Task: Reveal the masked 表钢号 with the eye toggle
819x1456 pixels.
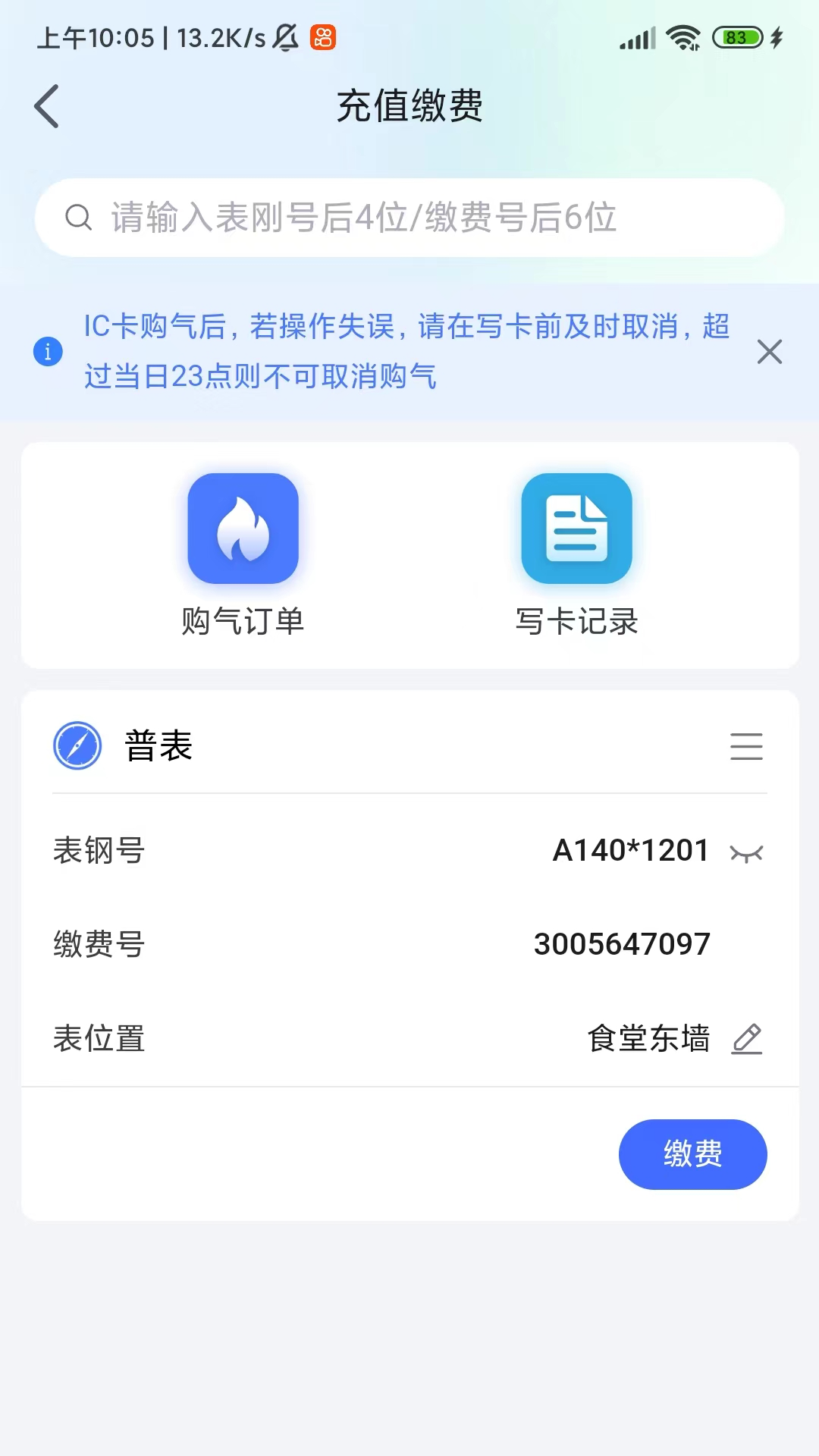Action: pyautogui.click(x=747, y=853)
